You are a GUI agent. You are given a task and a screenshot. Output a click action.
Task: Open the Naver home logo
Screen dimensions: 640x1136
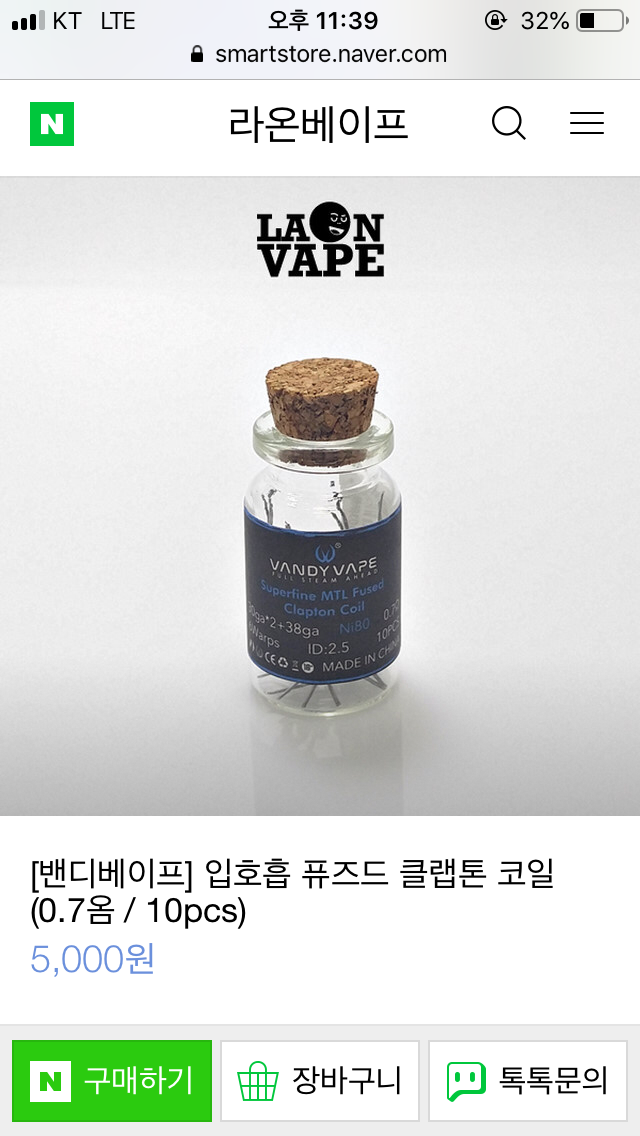(x=52, y=124)
